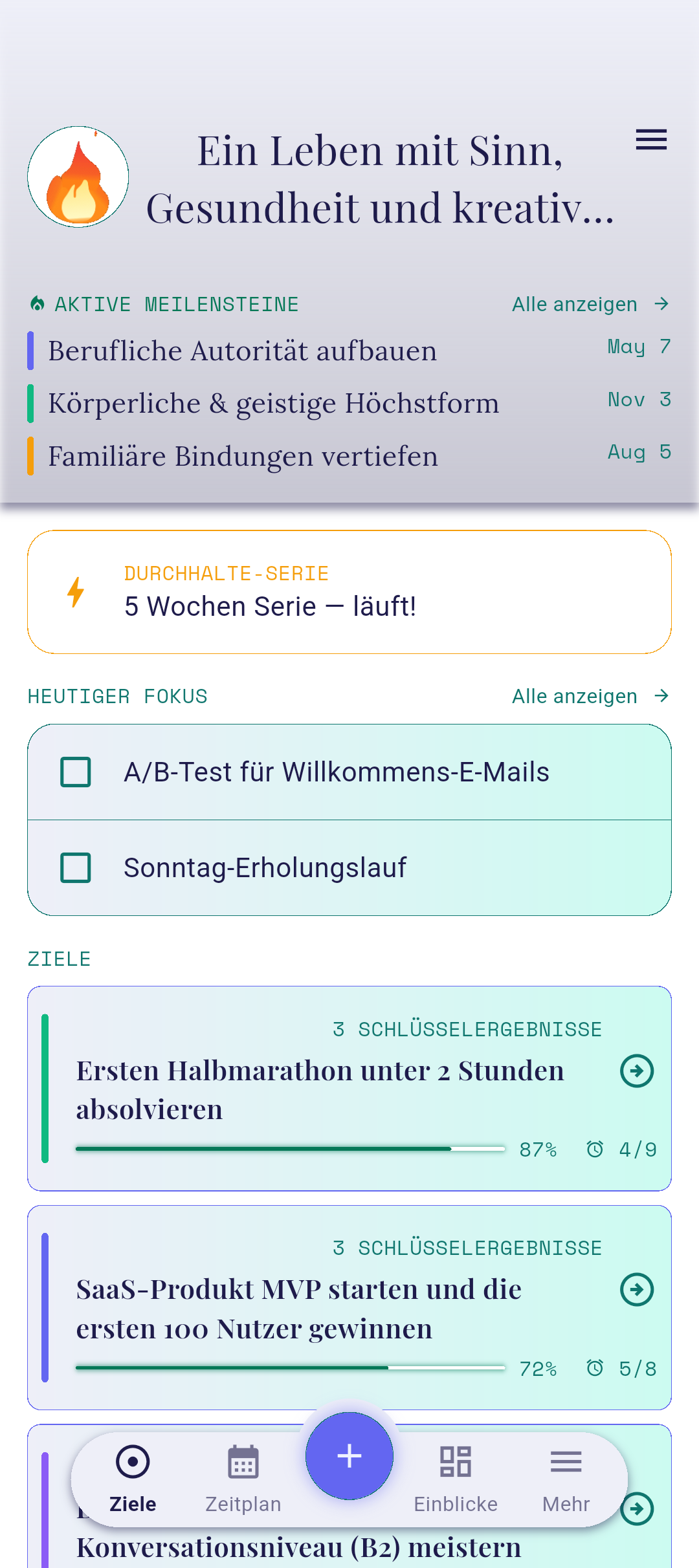Open the Durchhalte-Serie streak card
Screen dimensions: 699x1568
pyautogui.click(x=349, y=592)
